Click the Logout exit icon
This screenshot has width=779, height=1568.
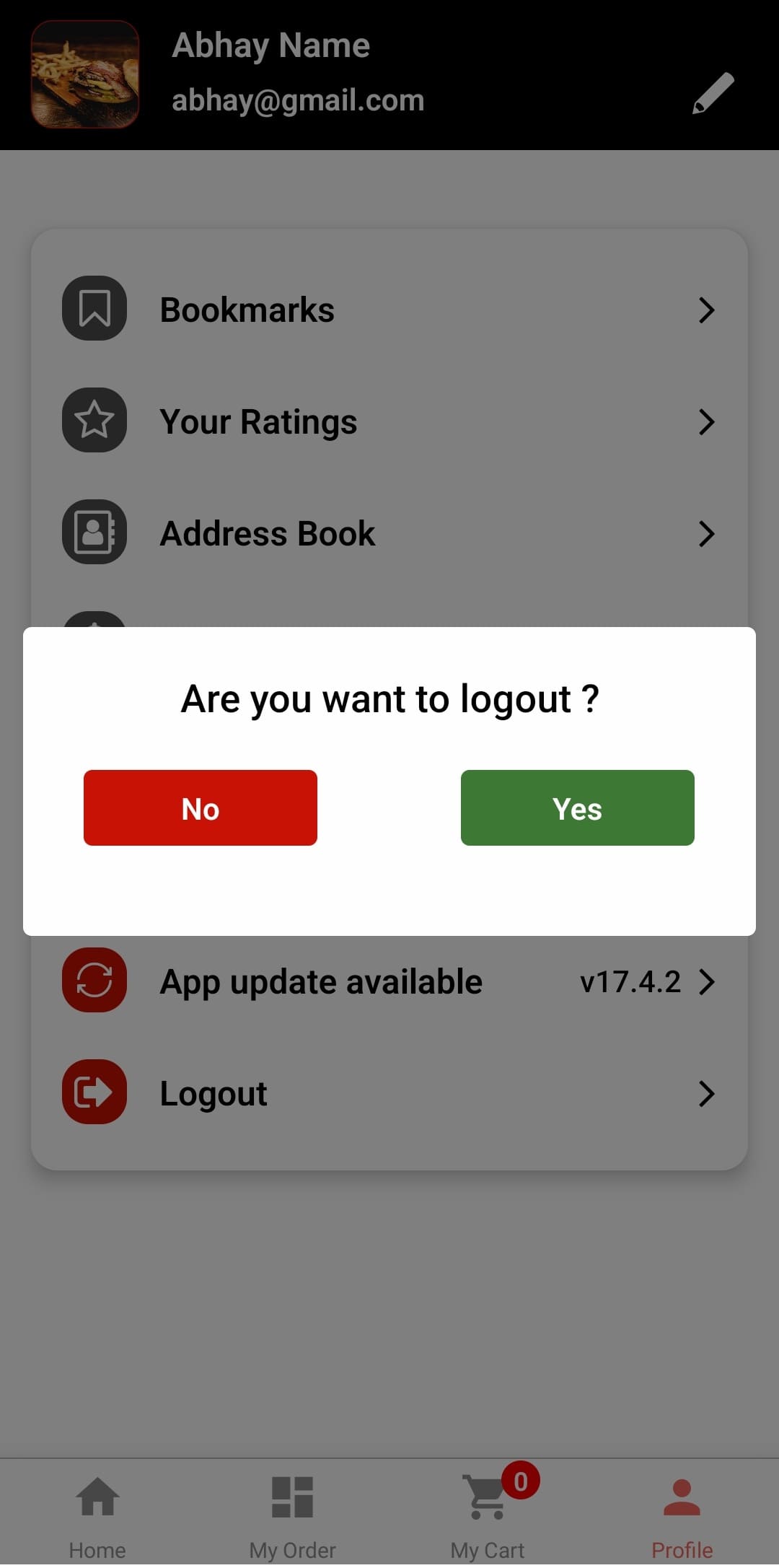pos(93,1092)
